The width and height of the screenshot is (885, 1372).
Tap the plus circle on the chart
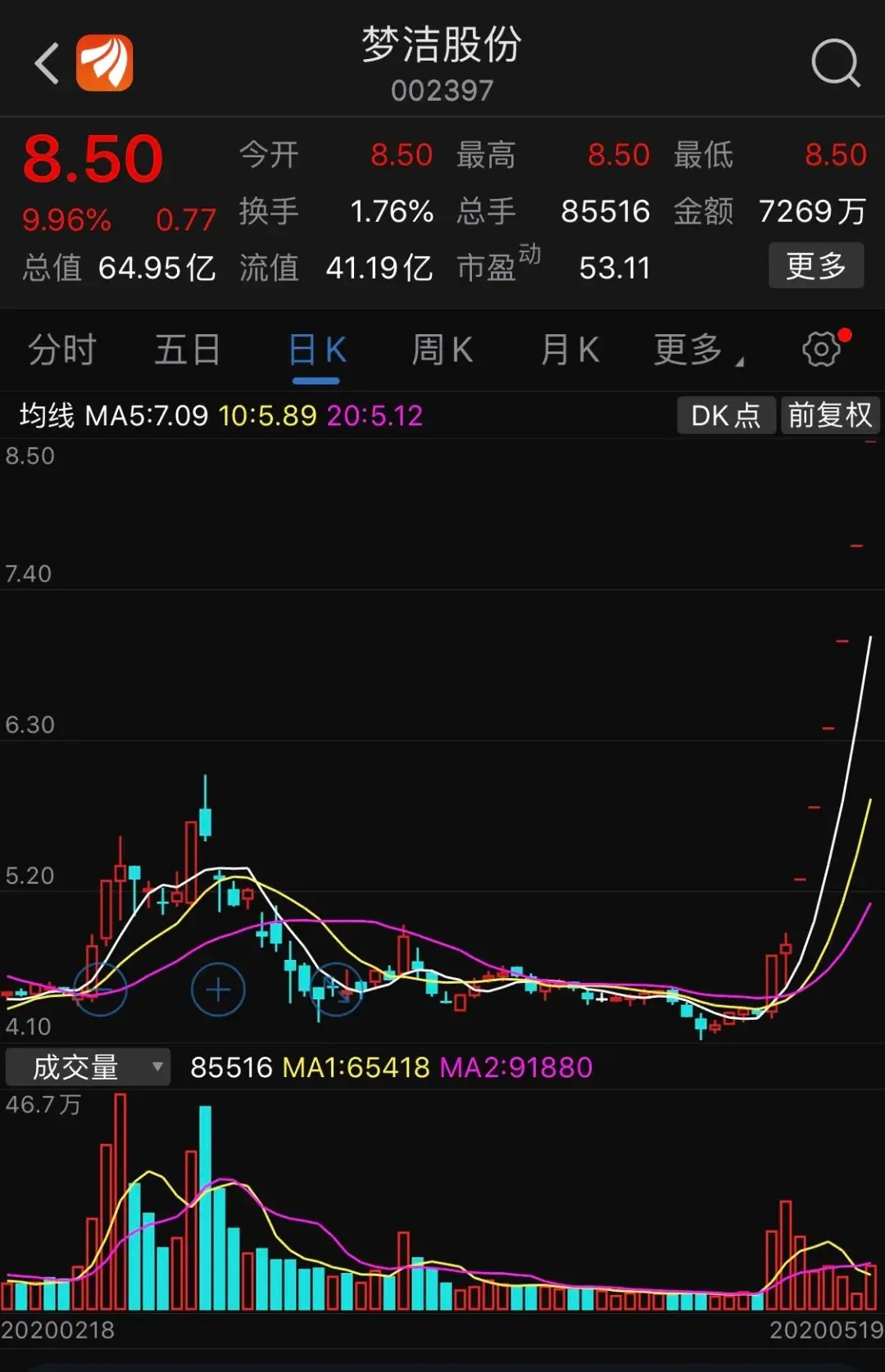[x=218, y=990]
